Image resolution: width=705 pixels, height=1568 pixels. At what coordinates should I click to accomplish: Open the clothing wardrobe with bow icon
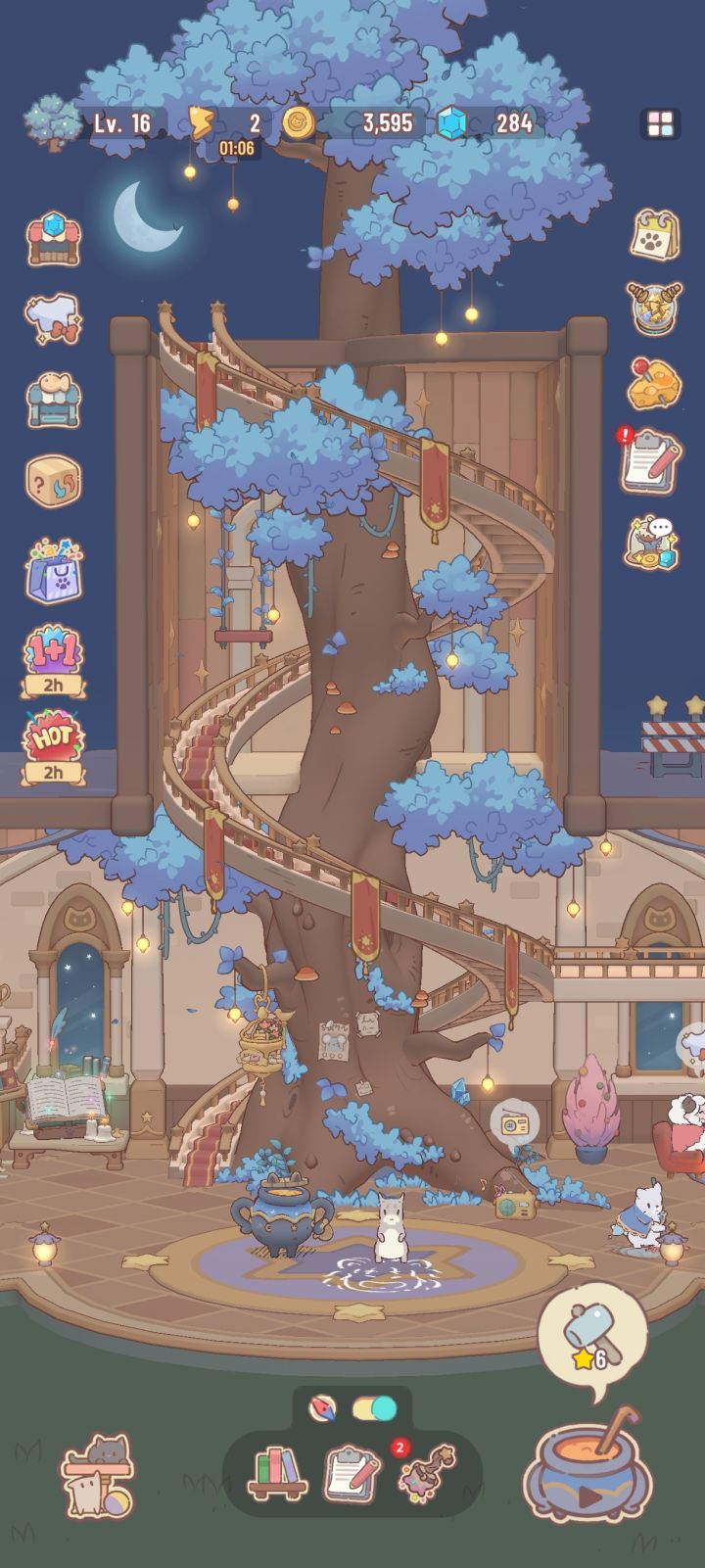(x=54, y=323)
